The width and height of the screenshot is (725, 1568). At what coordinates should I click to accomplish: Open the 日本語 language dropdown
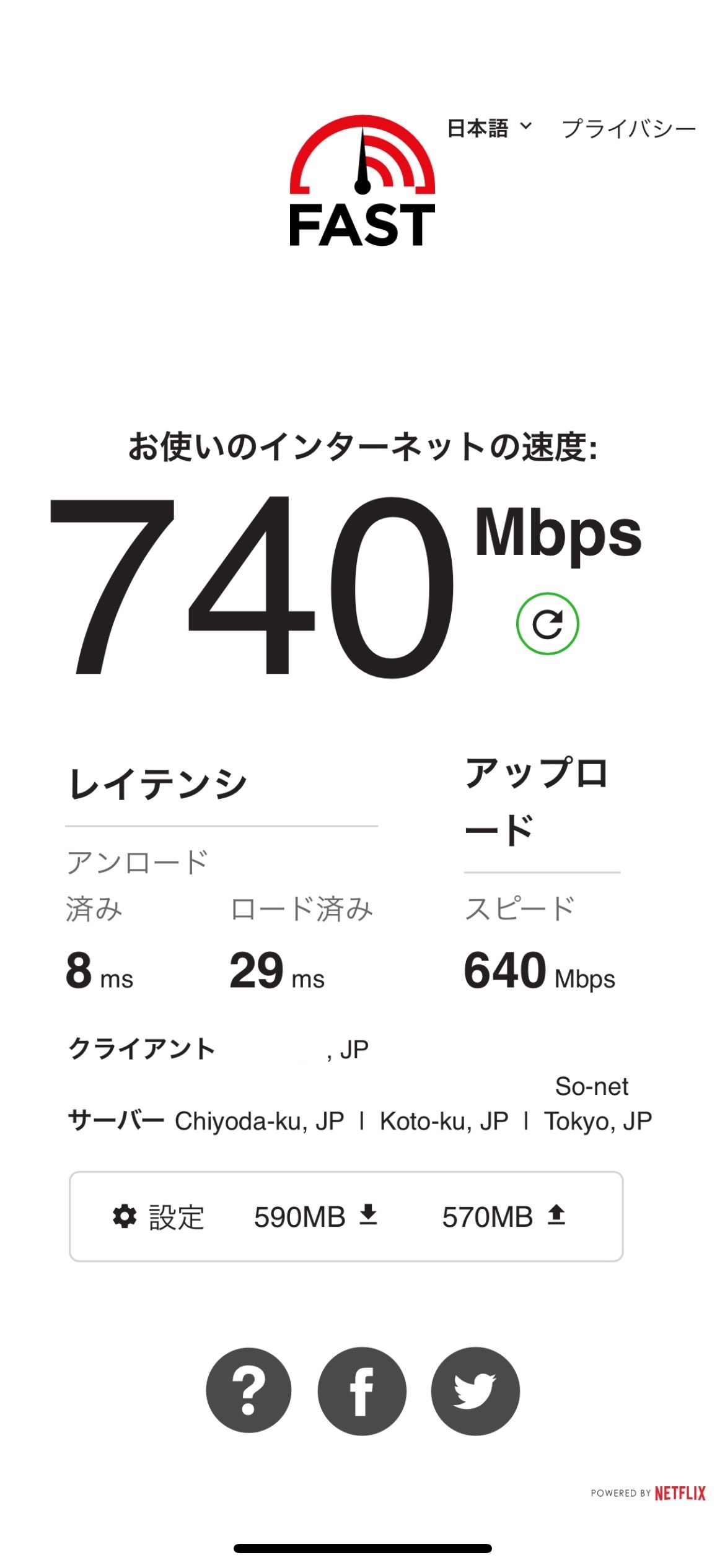(x=490, y=128)
